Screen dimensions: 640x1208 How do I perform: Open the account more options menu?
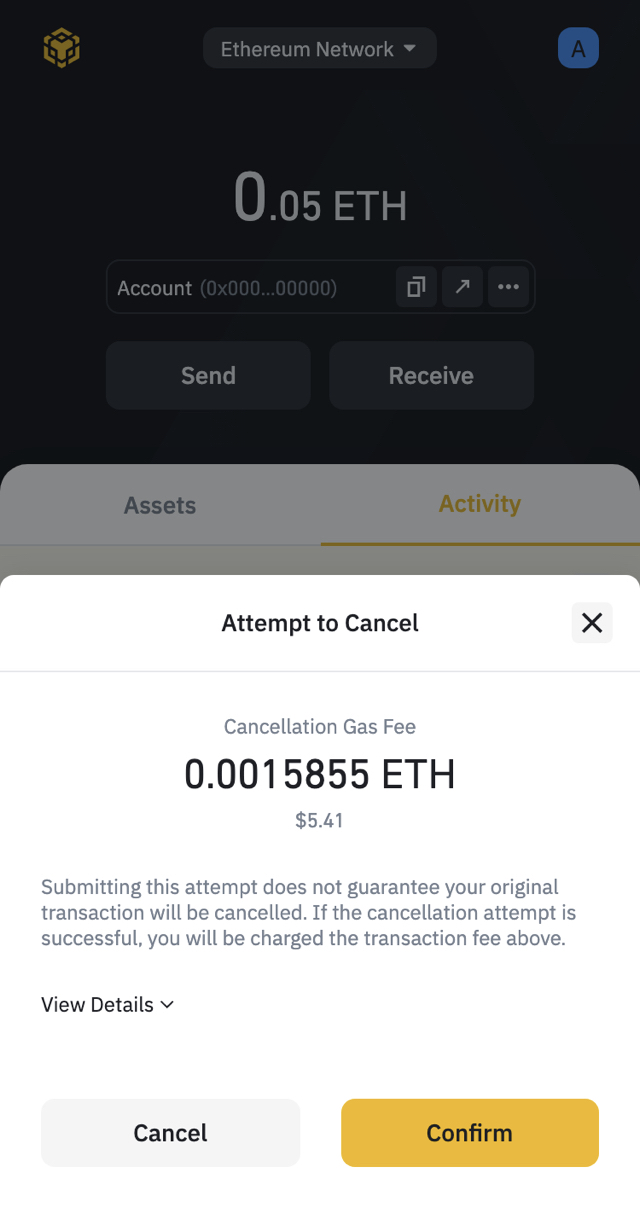point(508,288)
